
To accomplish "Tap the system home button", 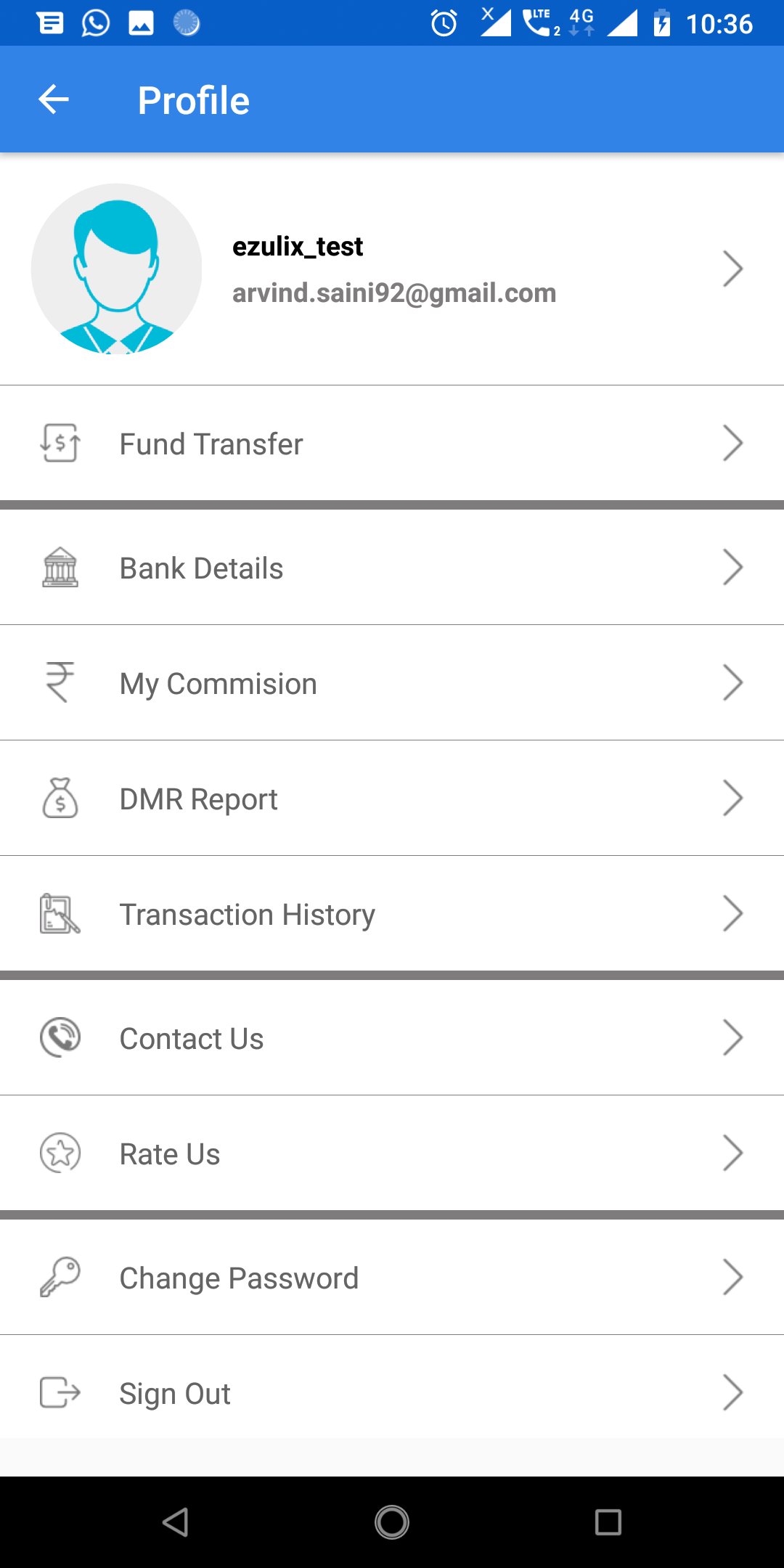I will point(392,1522).
